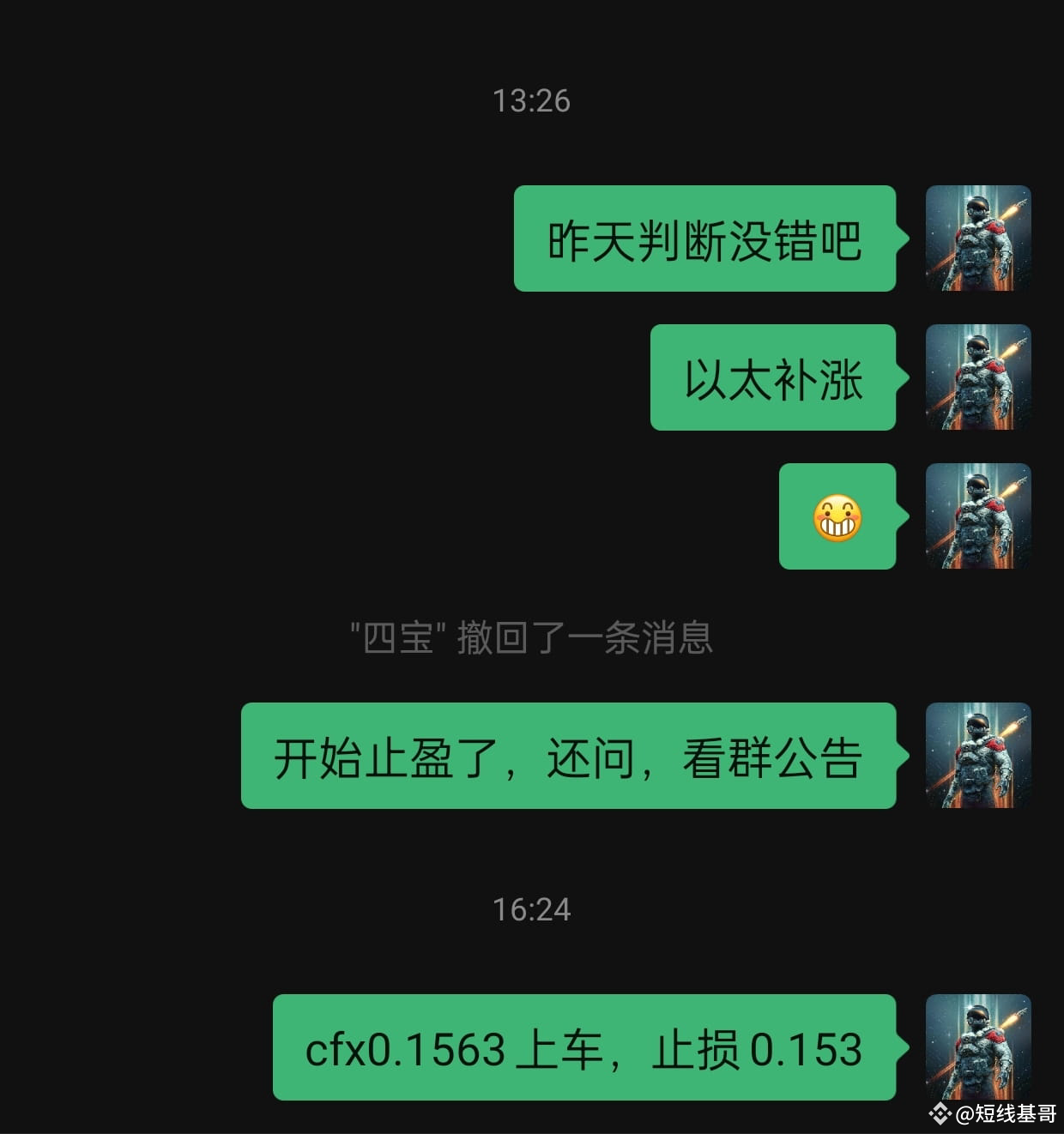Select the bottom astronaut profile picture
This screenshot has width=1064, height=1134.
pos(977,1048)
